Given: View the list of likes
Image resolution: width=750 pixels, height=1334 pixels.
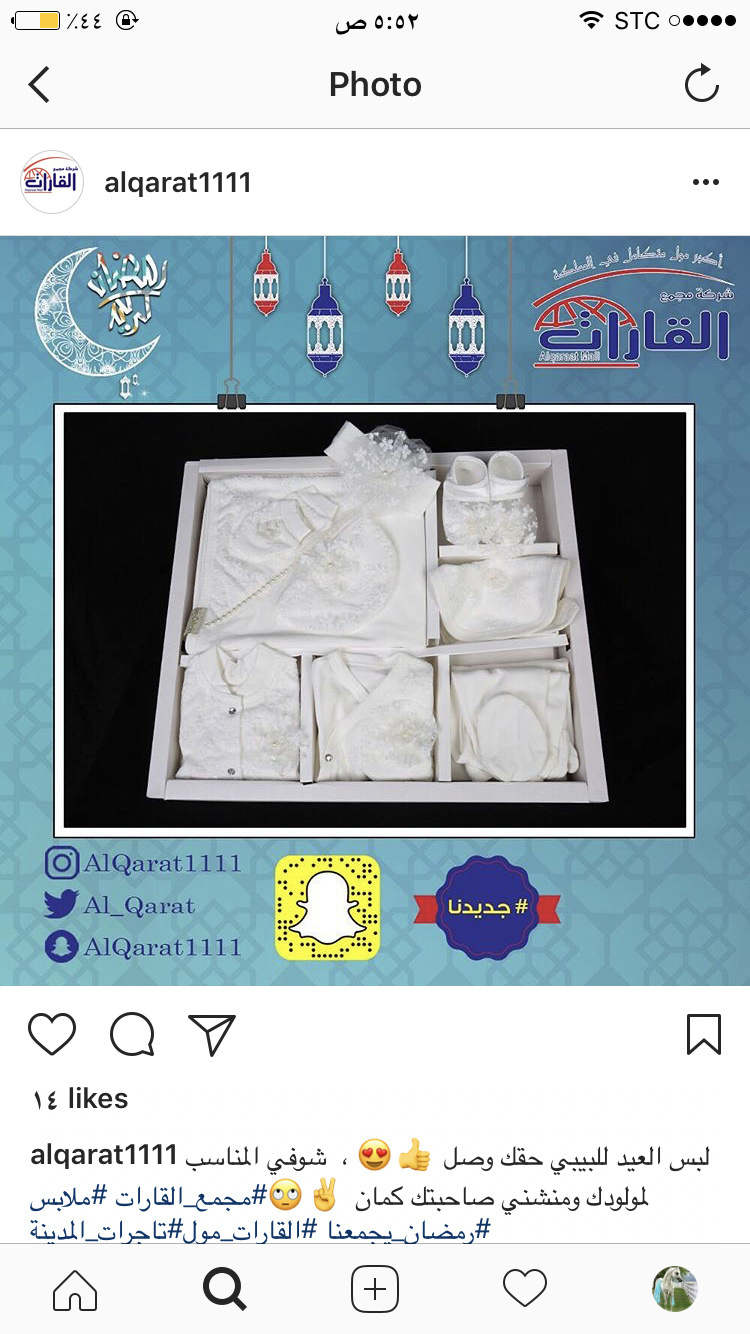Looking at the screenshot, I should [79, 1099].
